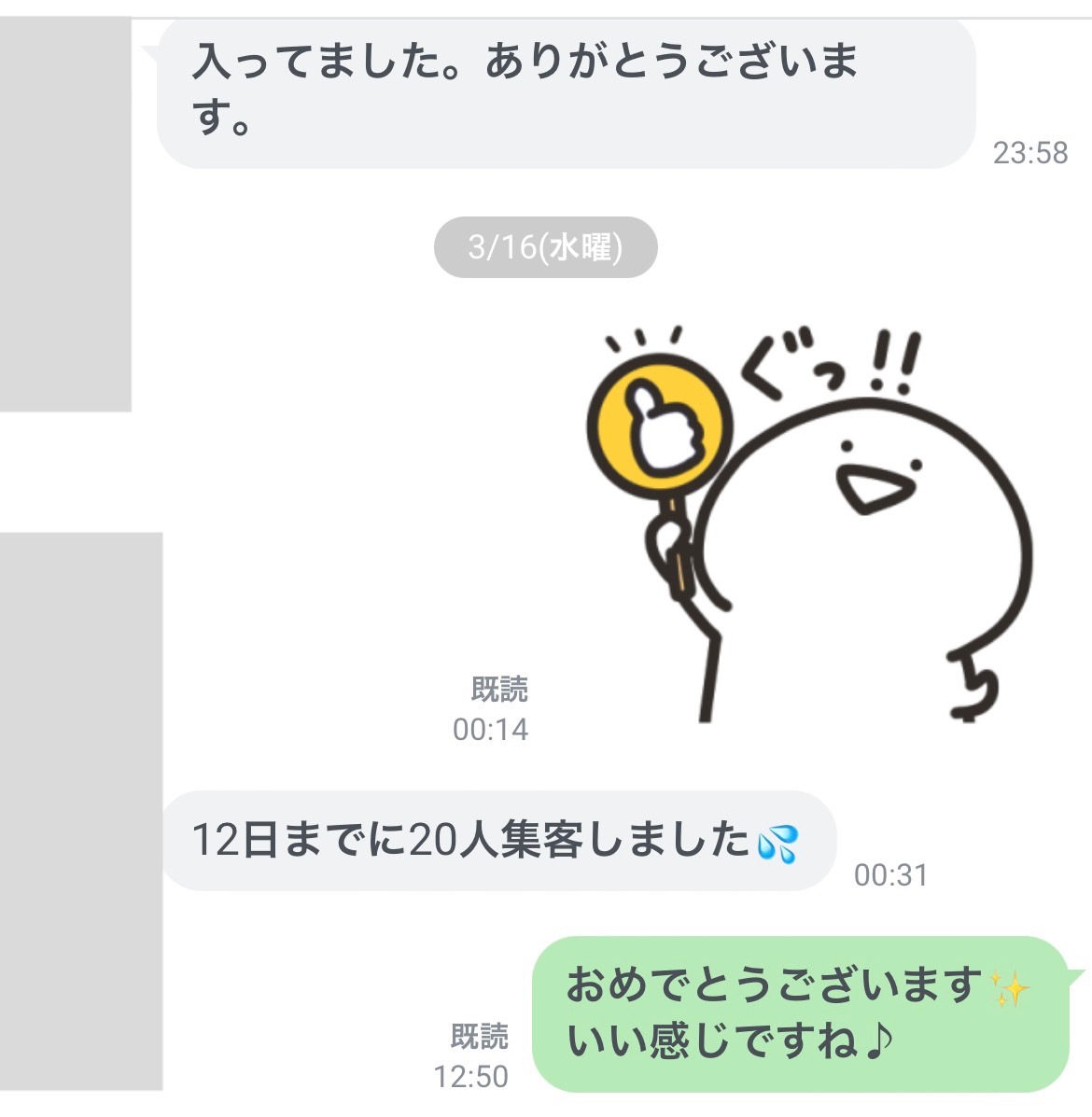Open the thumbs-up character sticker
The width and height of the screenshot is (1092, 1117).
[x=810, y=524]
